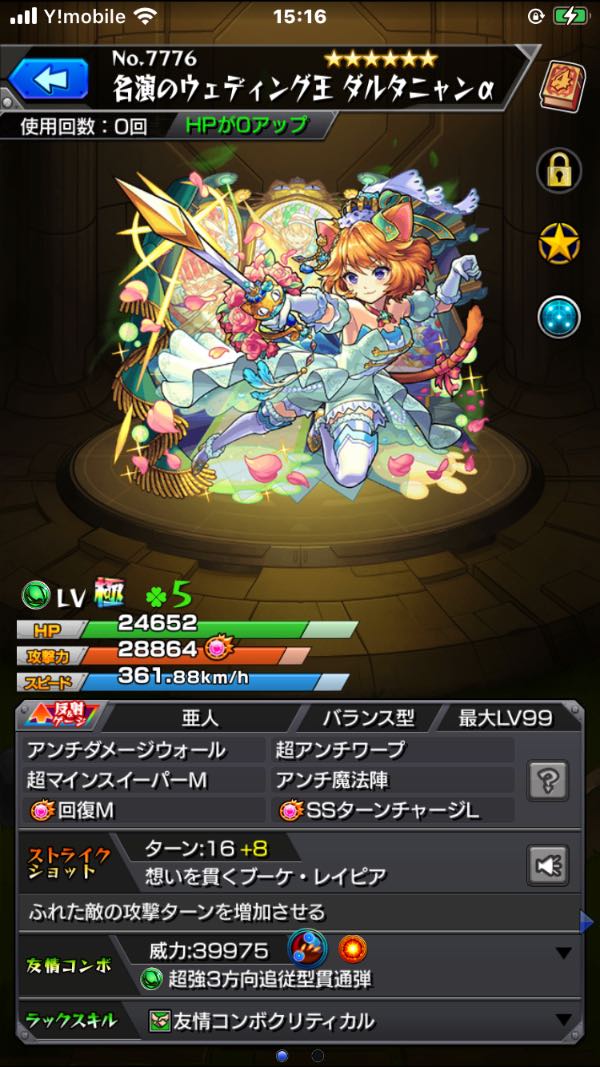Switch to the second page dot

[318, 1055]
